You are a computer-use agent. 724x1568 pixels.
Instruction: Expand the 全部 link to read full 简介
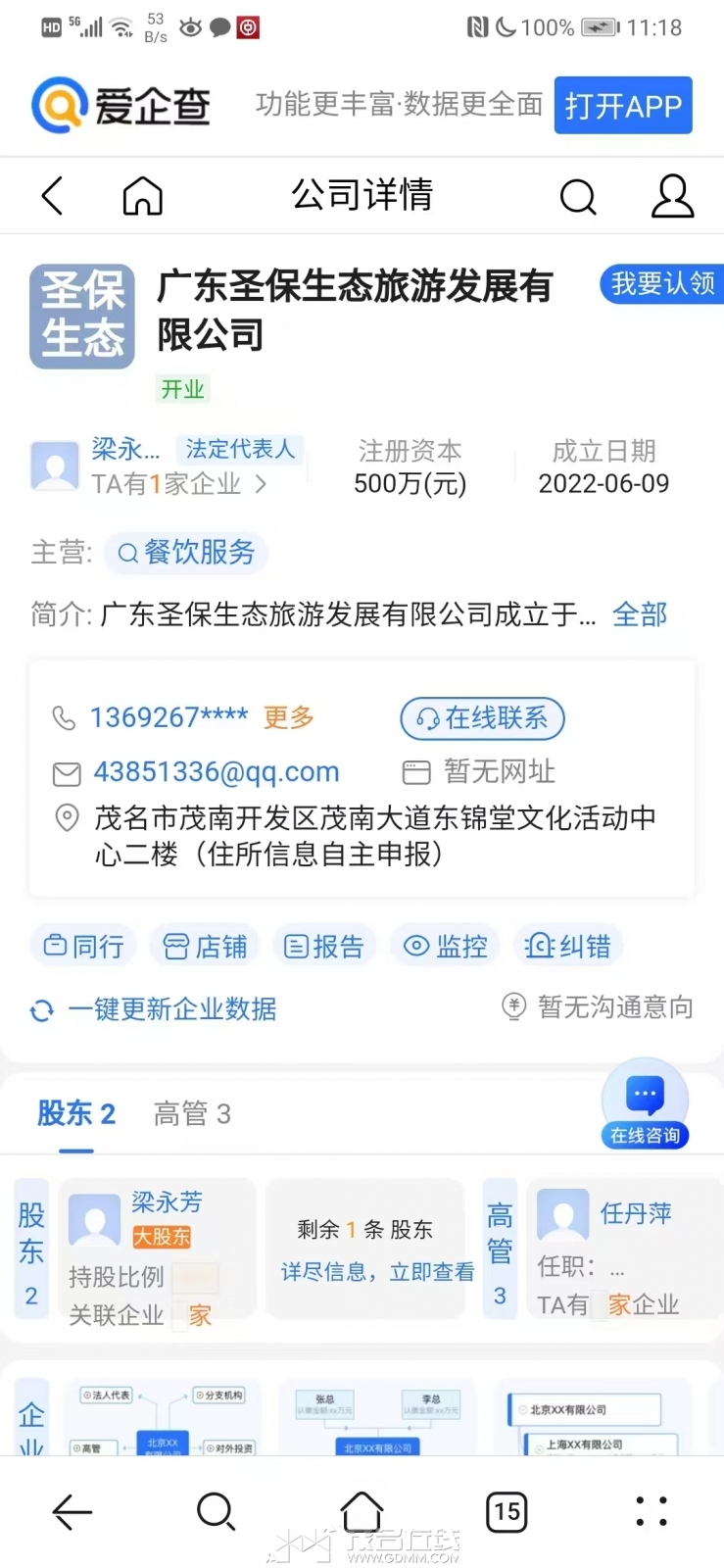(639, 614)
